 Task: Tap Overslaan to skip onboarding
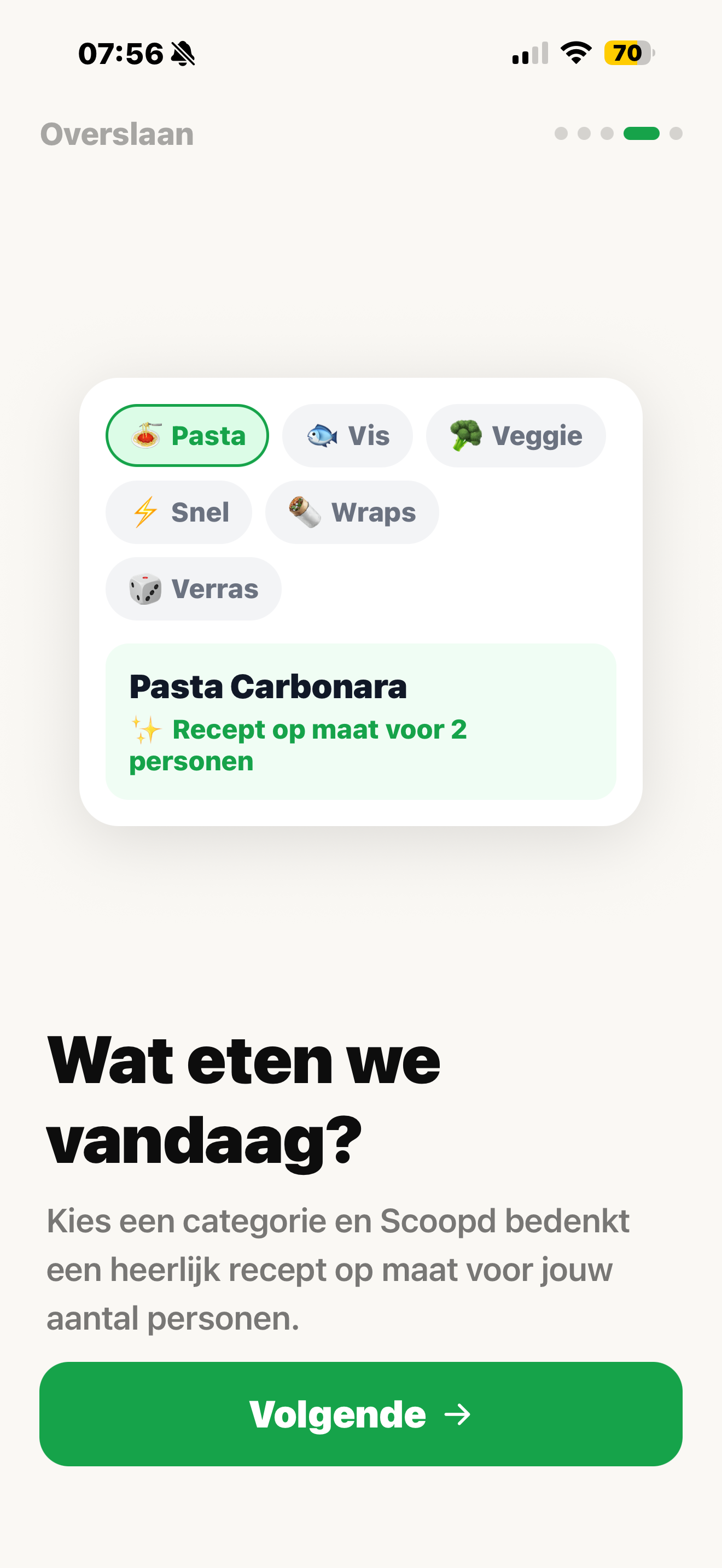(x=117, y=134)
